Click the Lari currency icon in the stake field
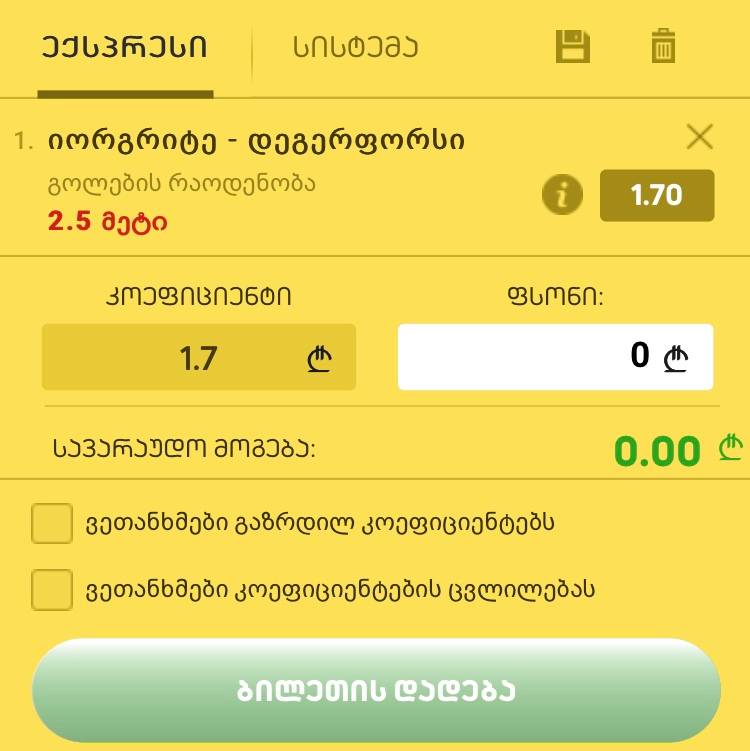 coord(678,357)
